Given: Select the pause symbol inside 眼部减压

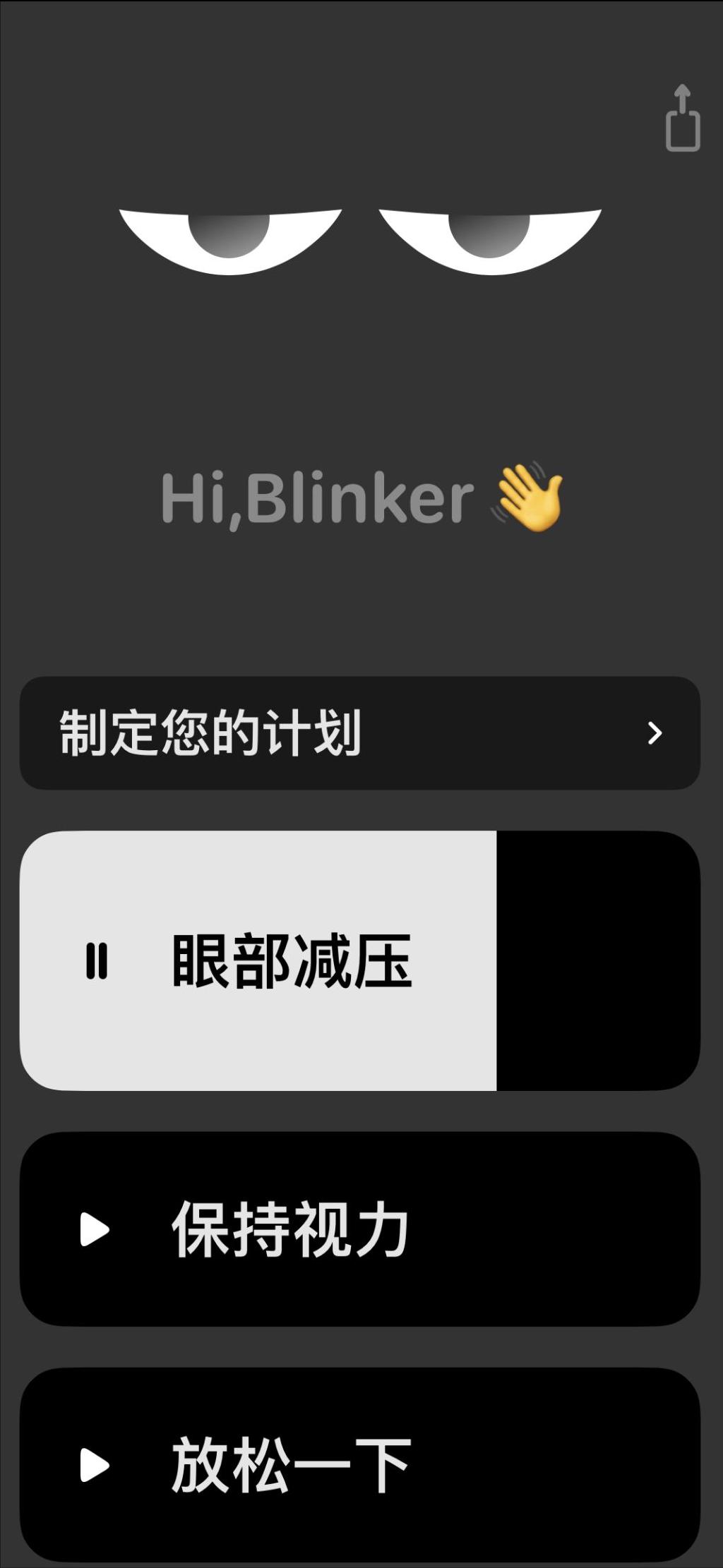Looking at the screenshot, I should (97, 960).
